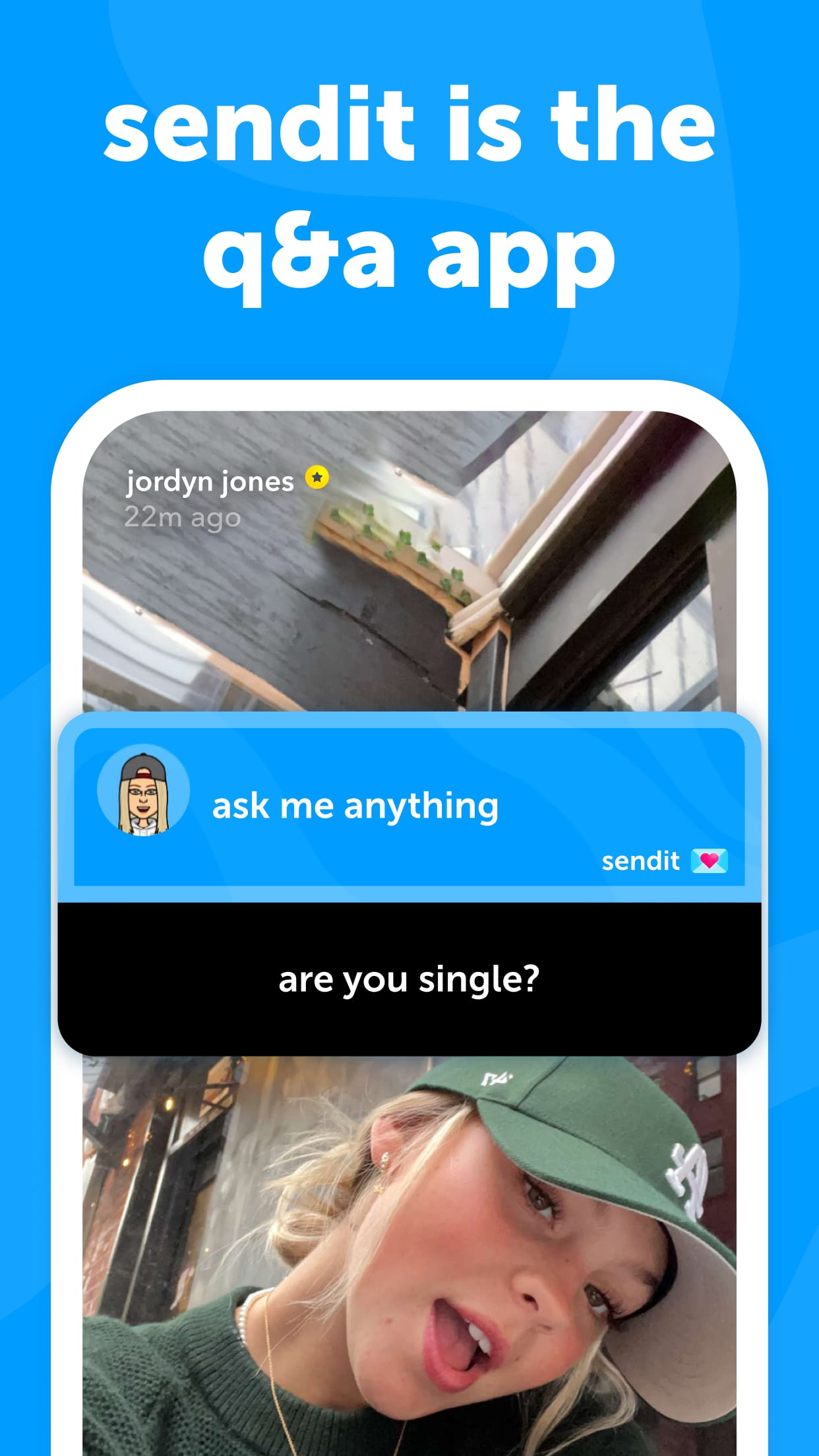
Task: Click the sendit is the q&a app headline
Action: pyautogui.click(x=409, y=191)
